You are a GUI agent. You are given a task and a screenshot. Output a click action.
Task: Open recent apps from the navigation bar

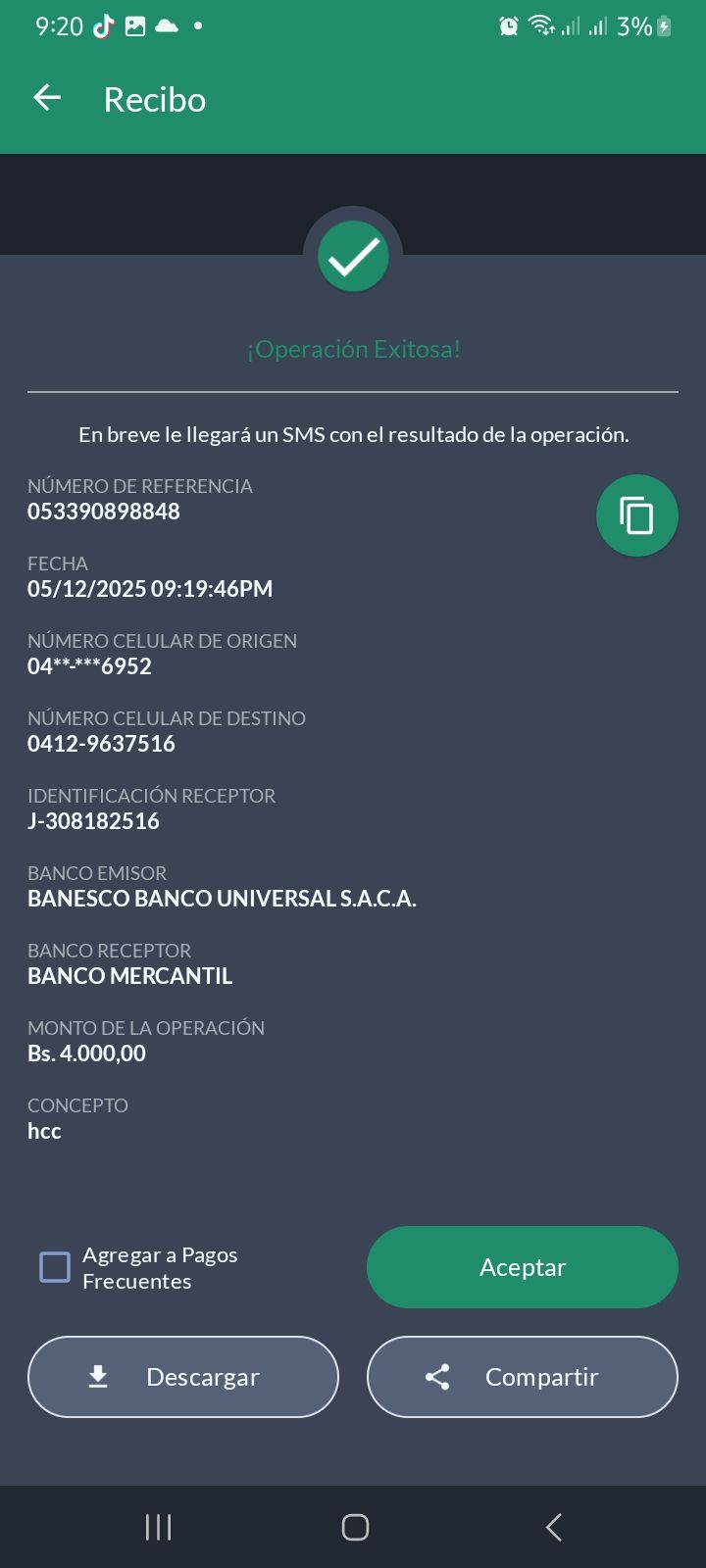tap(158, 1527)
